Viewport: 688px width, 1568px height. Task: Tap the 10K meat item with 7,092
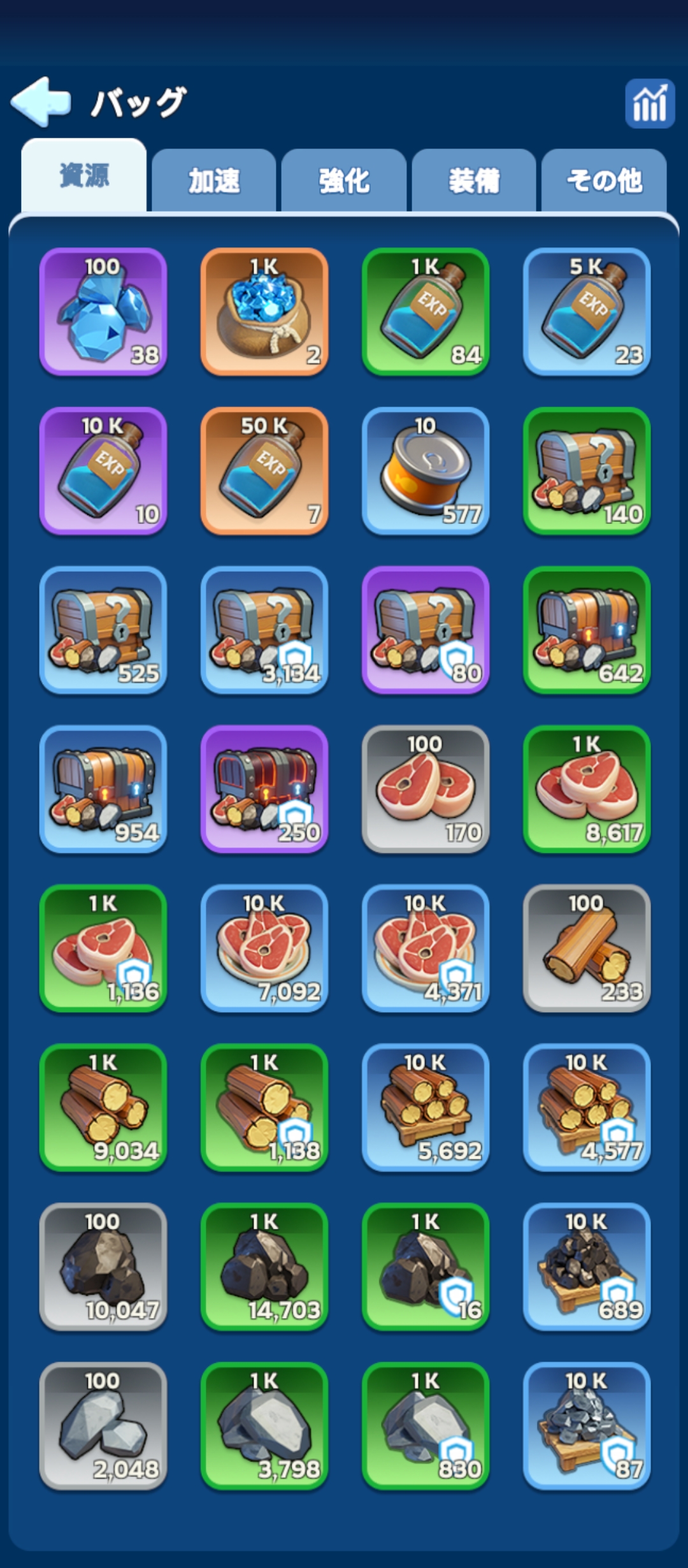tap(264, 948)
